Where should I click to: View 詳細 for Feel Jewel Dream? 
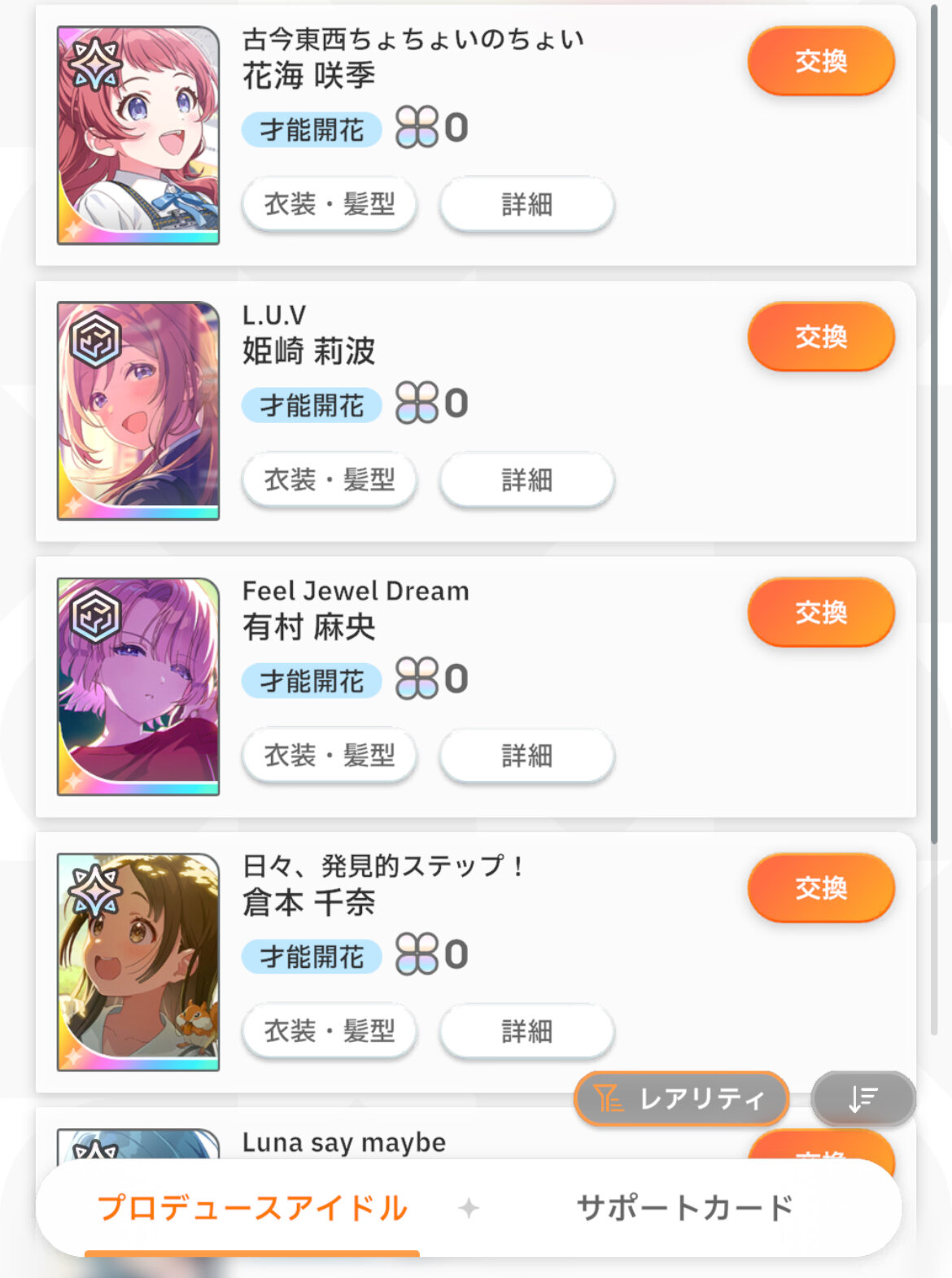pos(526,756)
